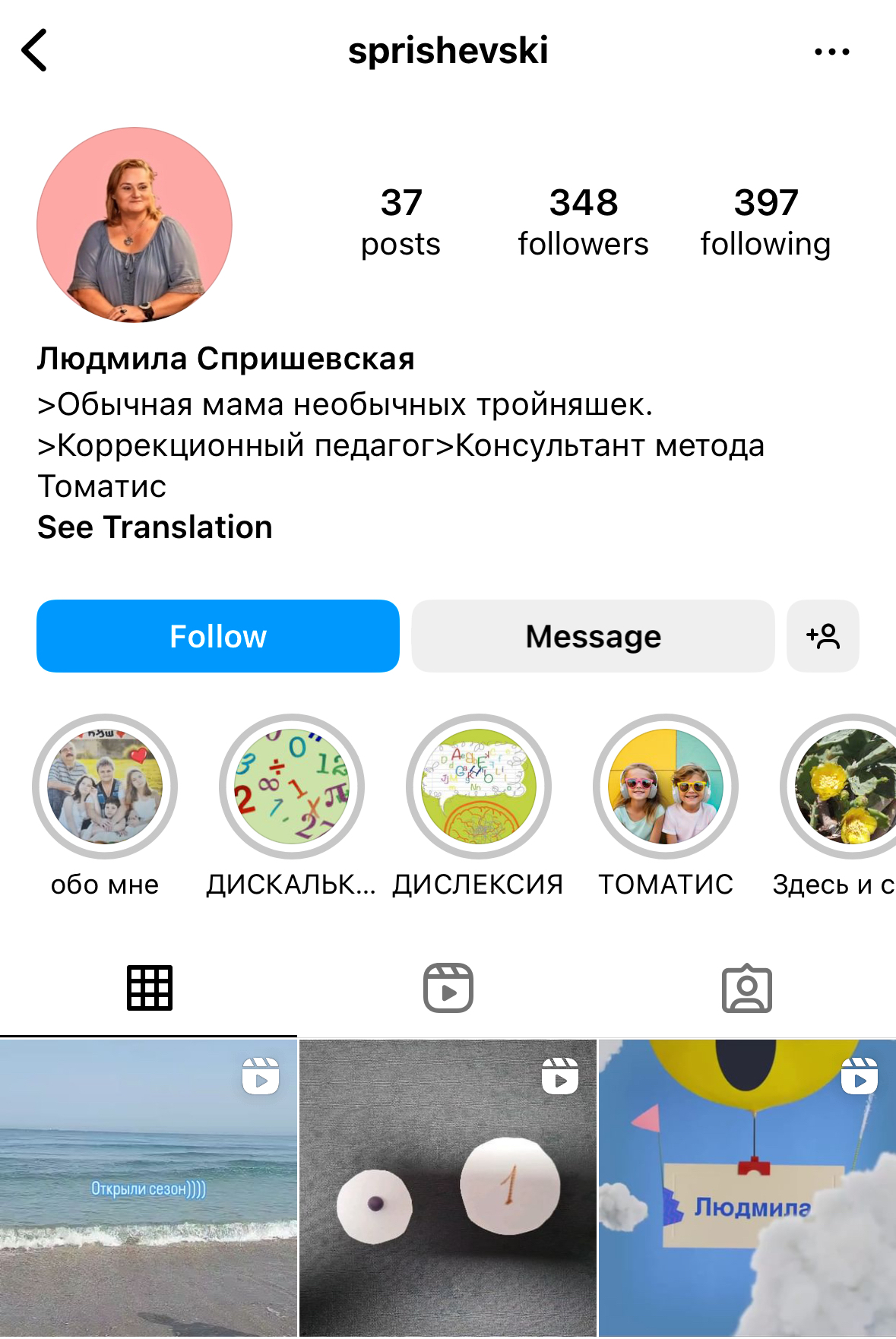Switch to the Reels tab
The height and width of the screenshot is (1339, 896).
point(448,988)
